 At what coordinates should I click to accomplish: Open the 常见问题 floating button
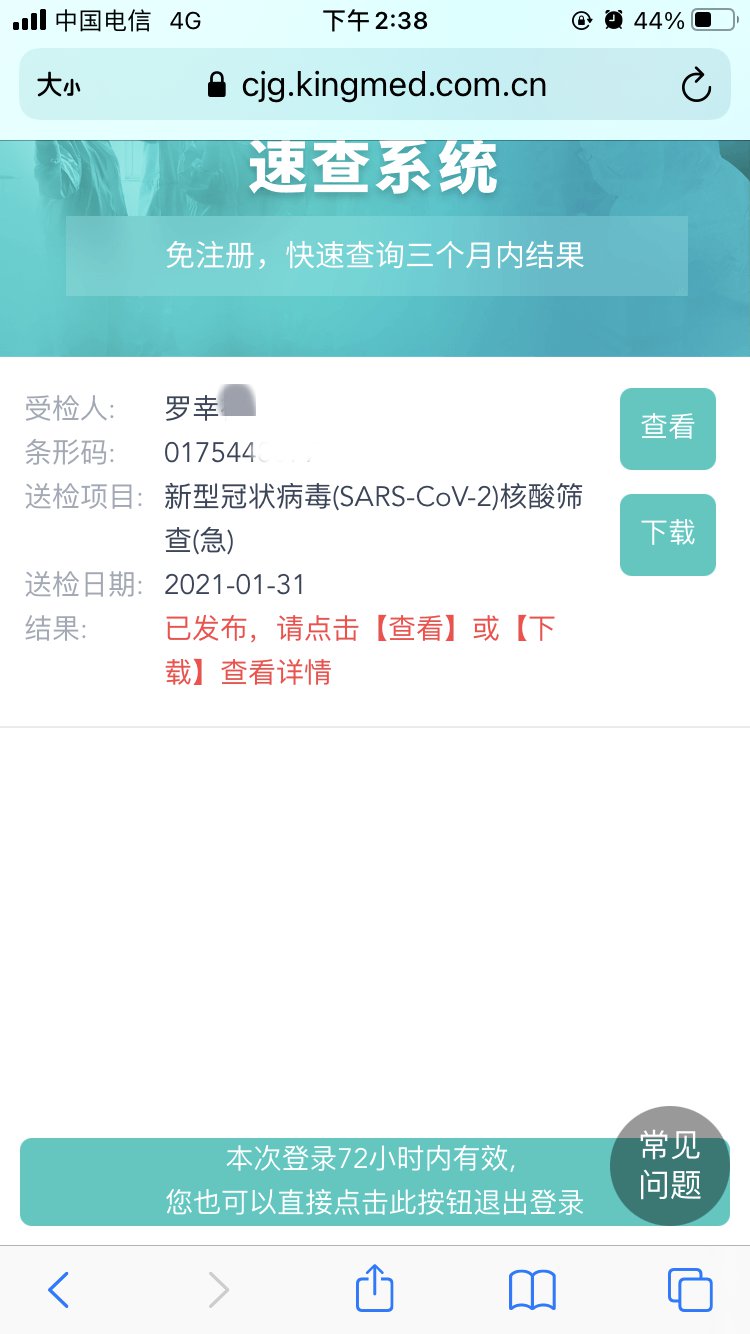point(670,1165)
